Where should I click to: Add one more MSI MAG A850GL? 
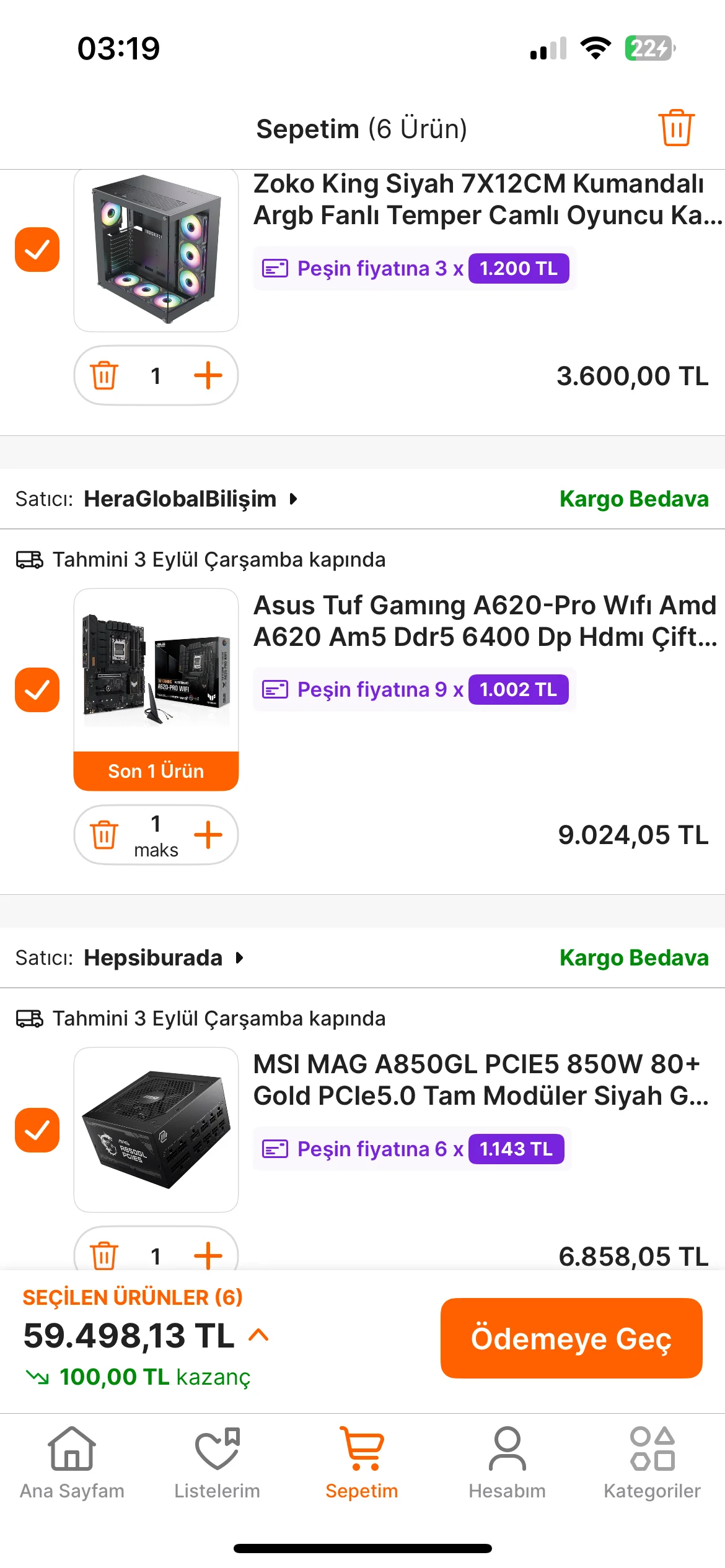coord(208,1256)
